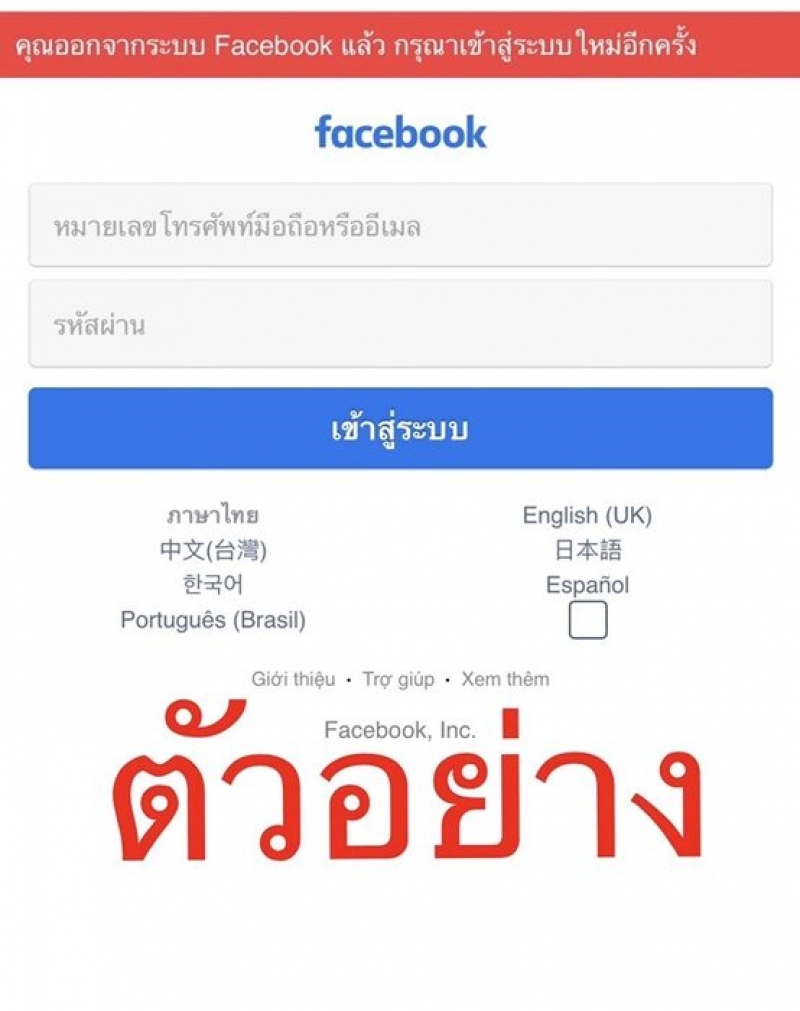Switch language to English (UK)
This screenshot has height=1011, width=800.
tap(587, 516)
